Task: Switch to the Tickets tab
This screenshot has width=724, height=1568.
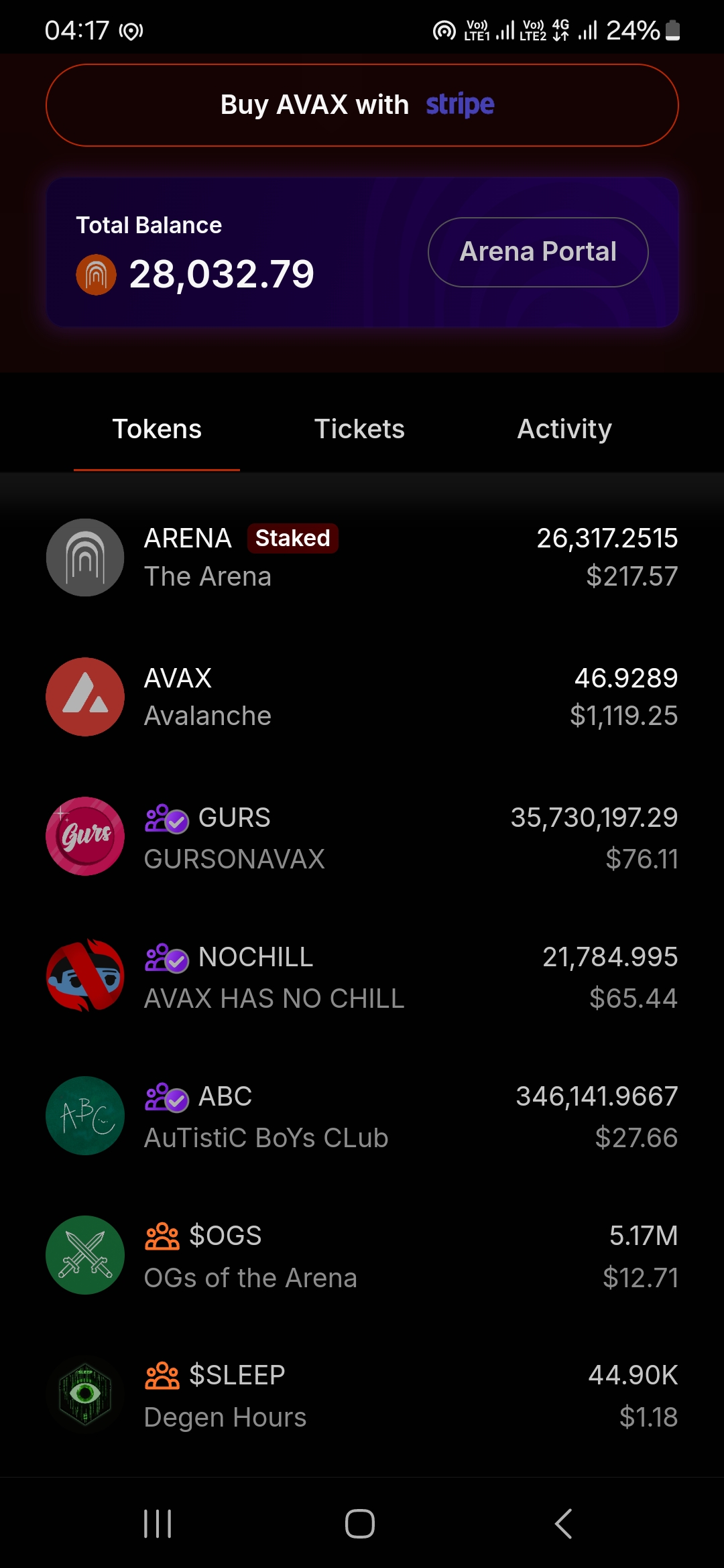Action: tap(359, 430)
